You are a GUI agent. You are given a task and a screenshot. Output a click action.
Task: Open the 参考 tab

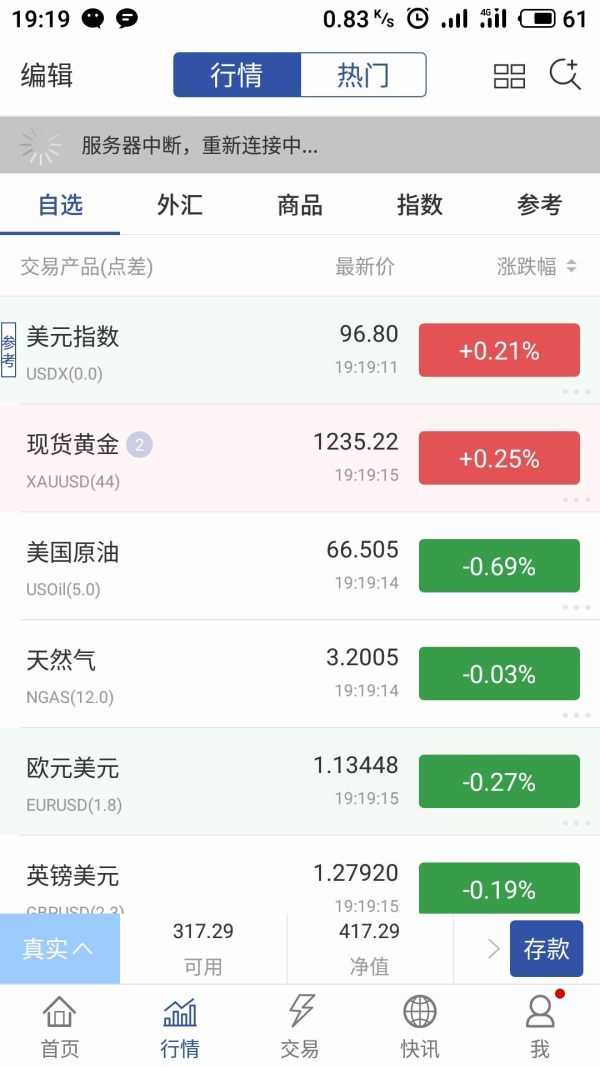pyautogui.click(x=540, y=205)
